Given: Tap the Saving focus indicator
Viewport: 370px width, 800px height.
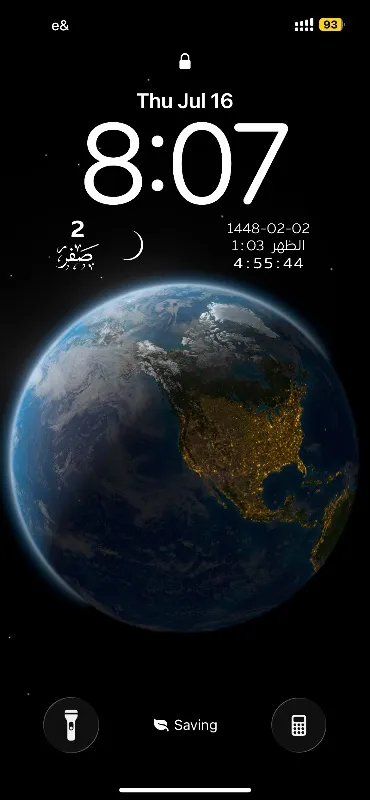Looking at the screenshot, I should pyautogui.click(x=185, y=725).
